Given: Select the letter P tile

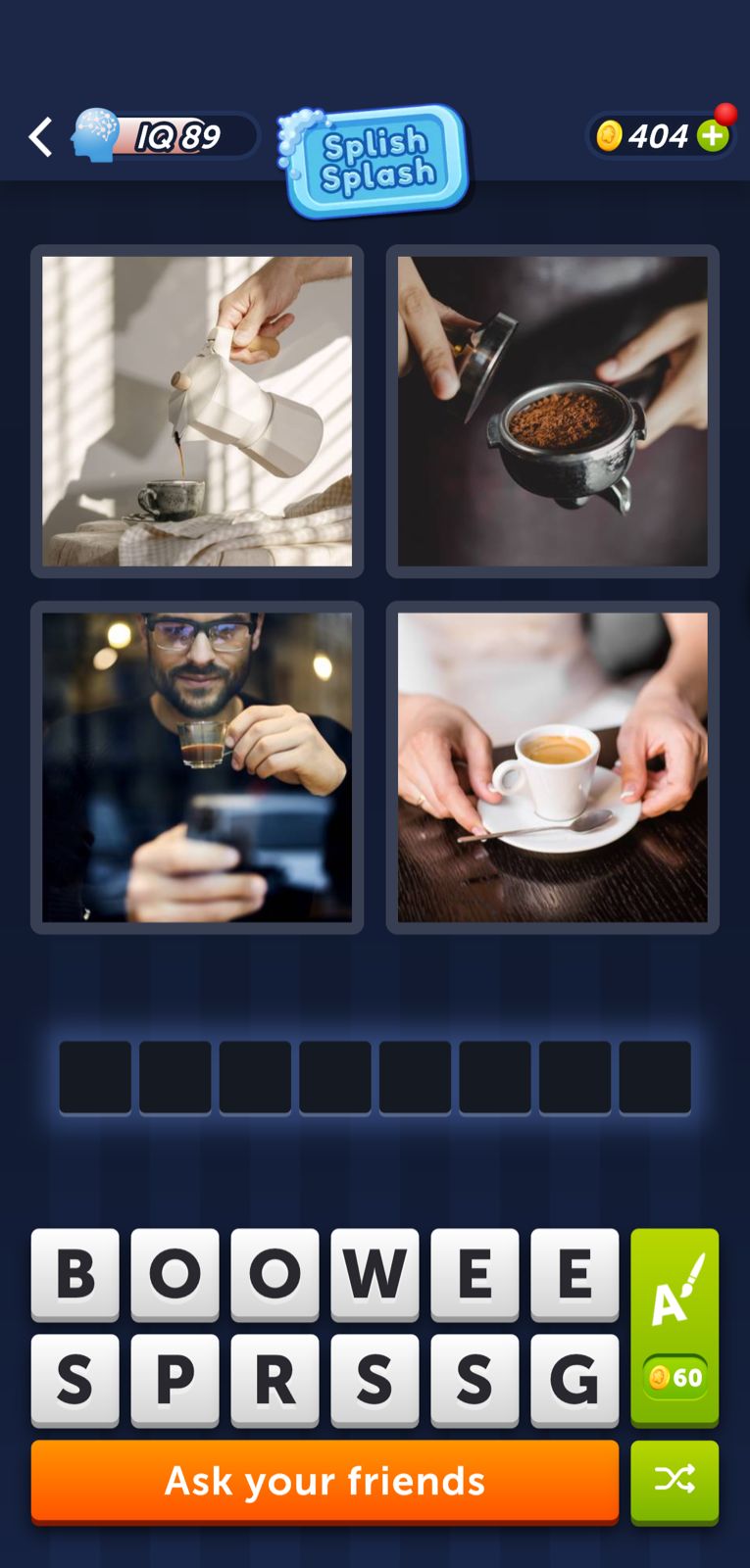Looking at the screenshot, I should coord(175,1379).
